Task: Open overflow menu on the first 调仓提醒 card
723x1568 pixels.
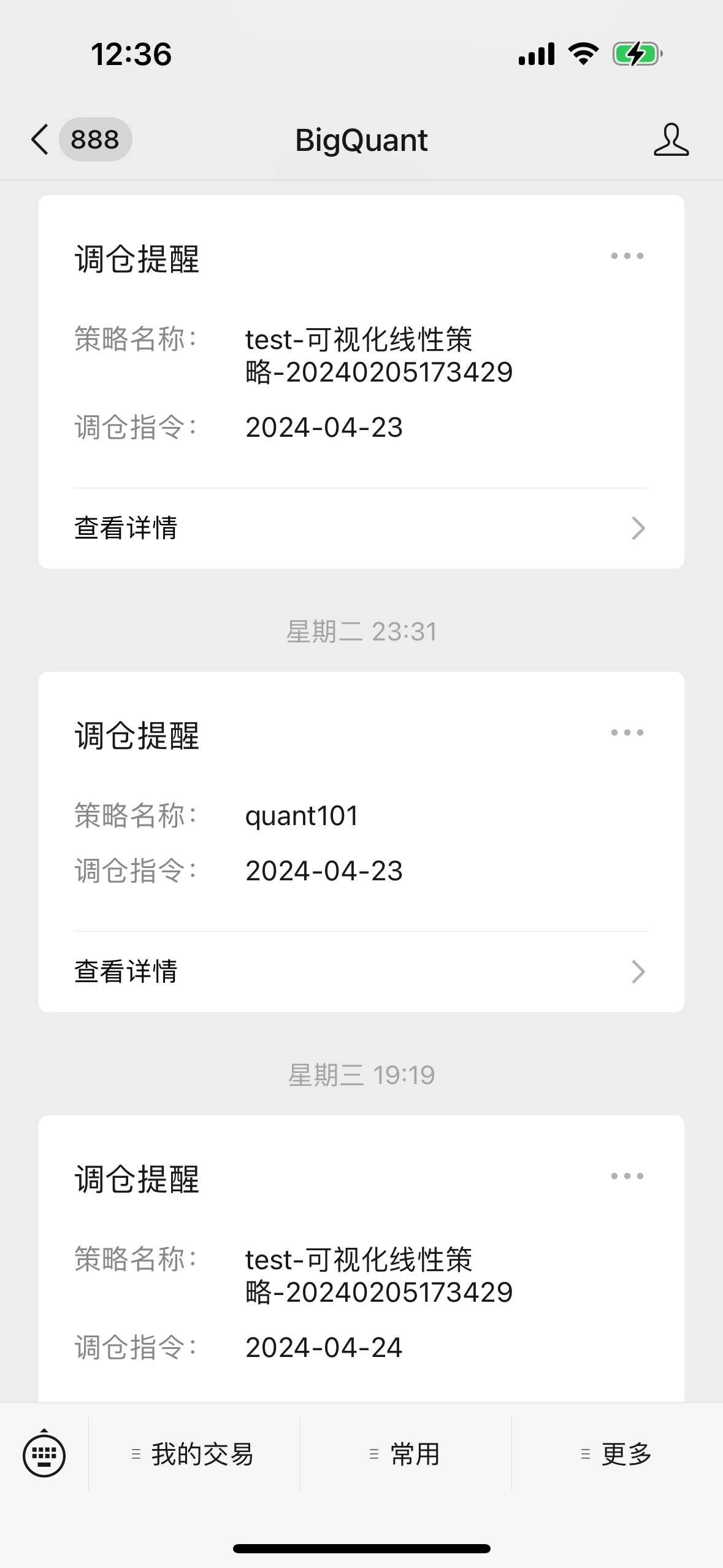Action: 627,256
